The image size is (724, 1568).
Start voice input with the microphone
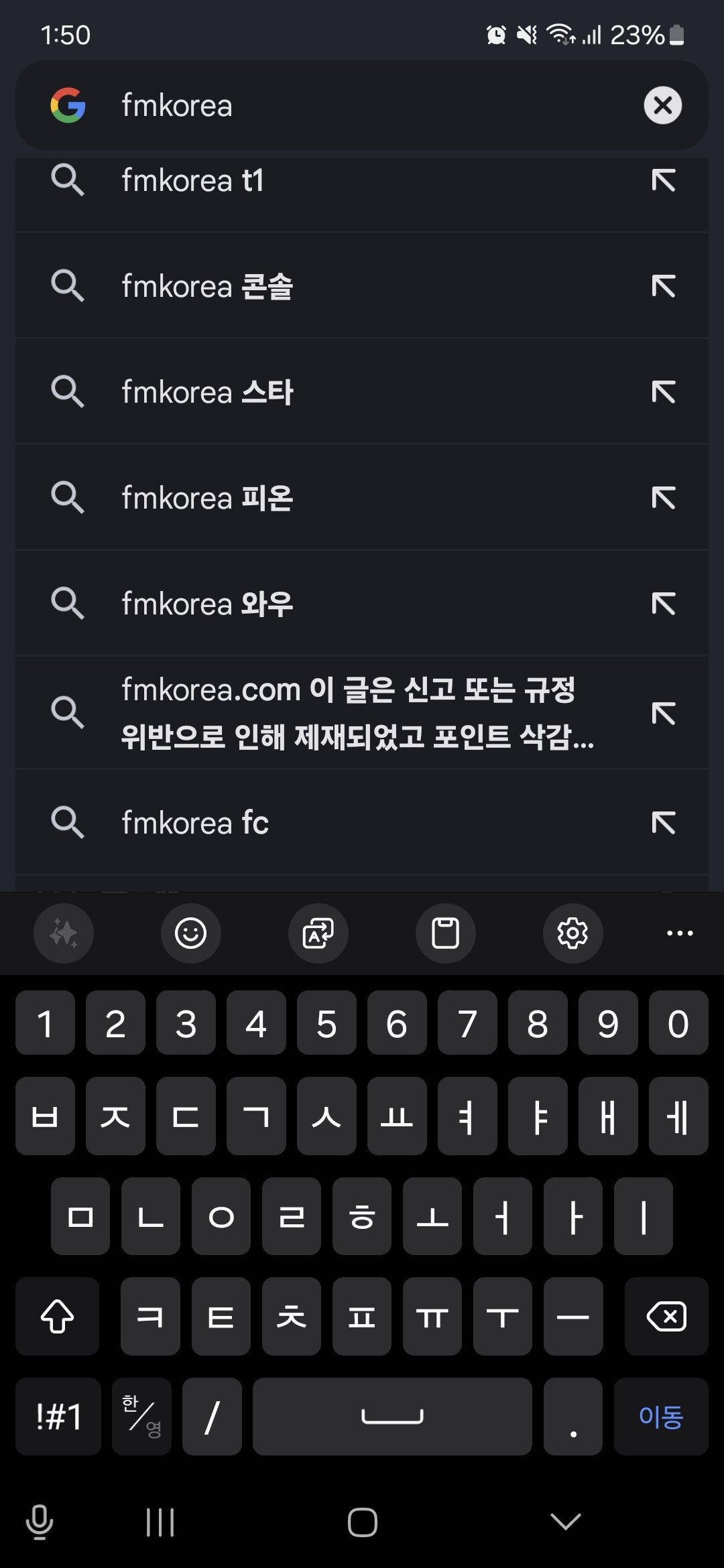point(40,1522)
